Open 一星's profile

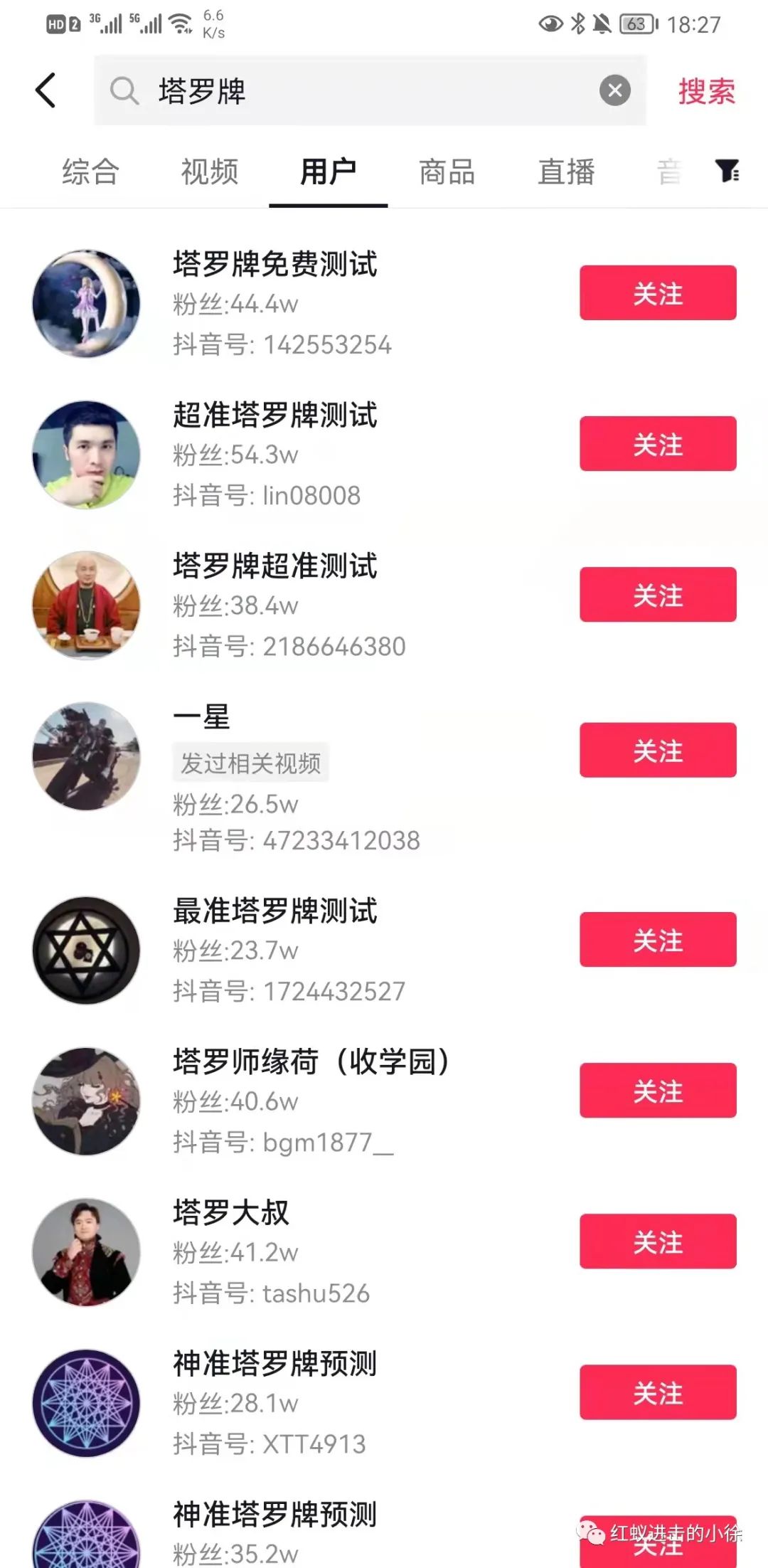coord(202,717)
